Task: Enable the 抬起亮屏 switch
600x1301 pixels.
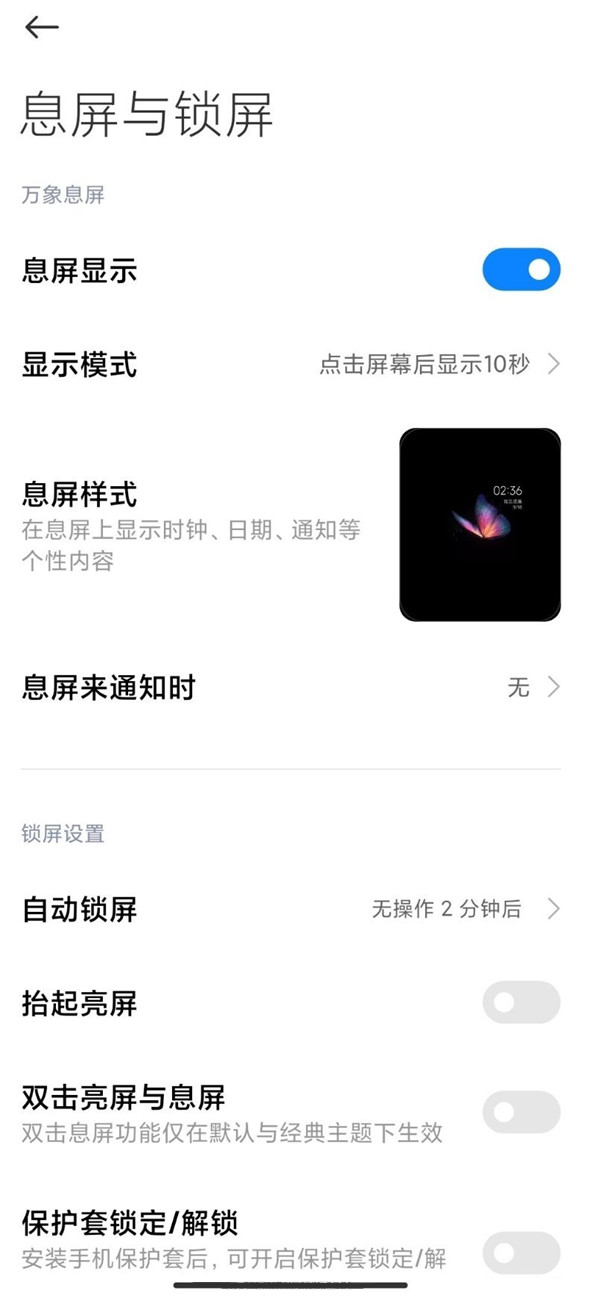Action: click(521, 1002)
